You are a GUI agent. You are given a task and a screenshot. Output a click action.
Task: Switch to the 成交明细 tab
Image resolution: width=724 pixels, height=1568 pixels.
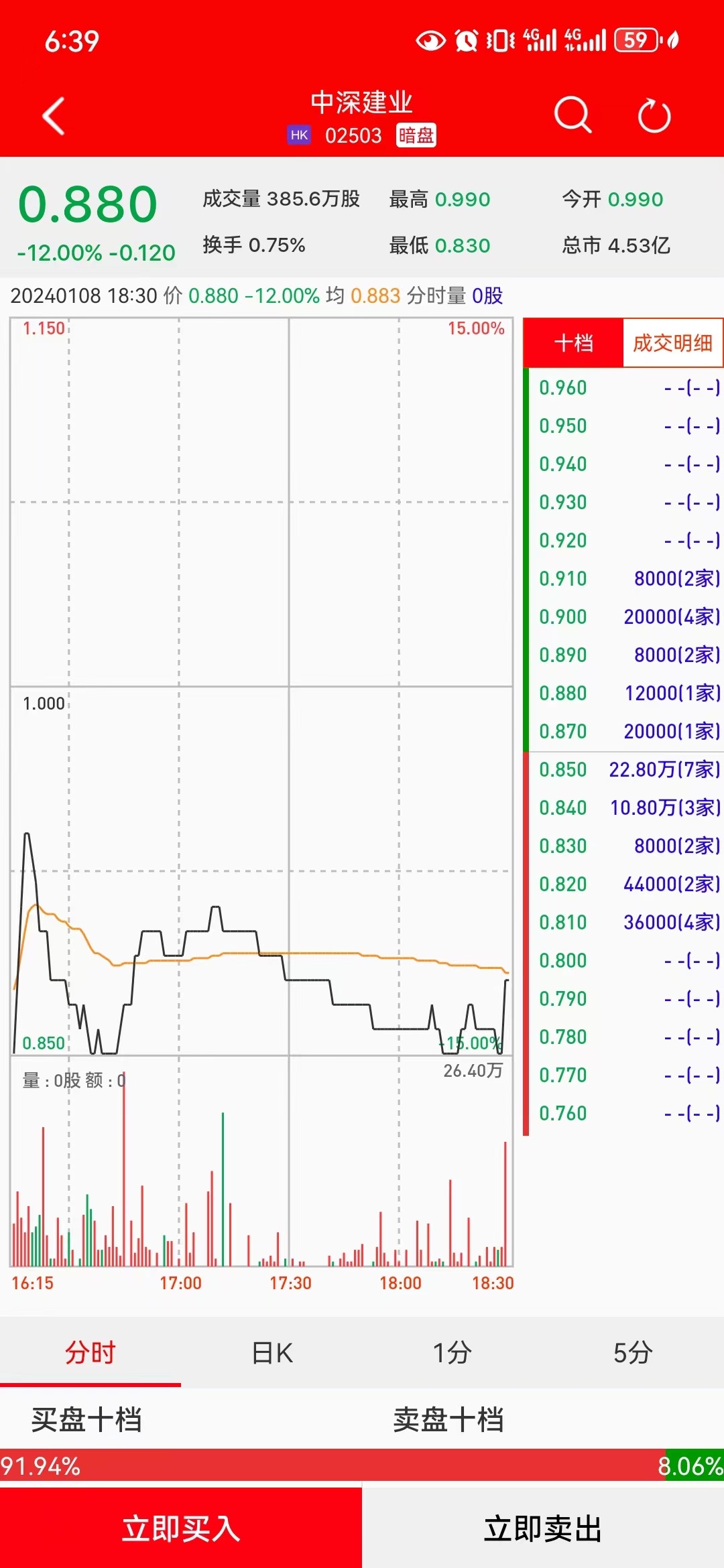pos(672,343)
